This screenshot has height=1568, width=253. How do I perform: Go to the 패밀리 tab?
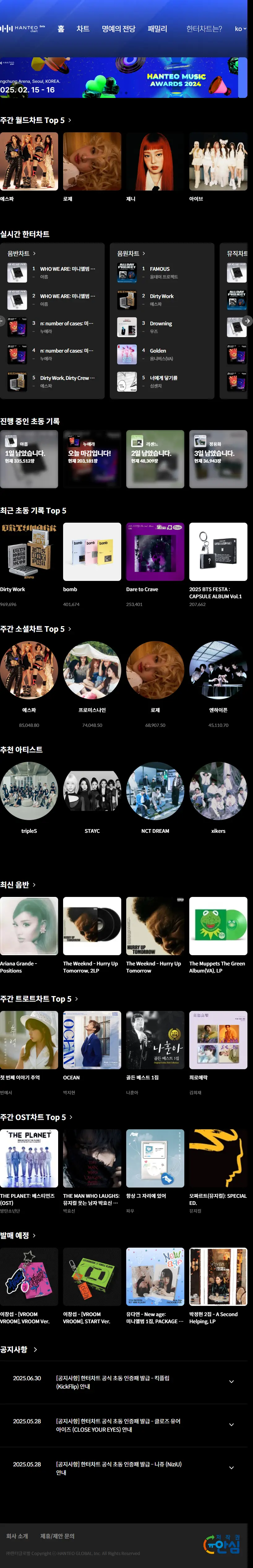[157, 29]
